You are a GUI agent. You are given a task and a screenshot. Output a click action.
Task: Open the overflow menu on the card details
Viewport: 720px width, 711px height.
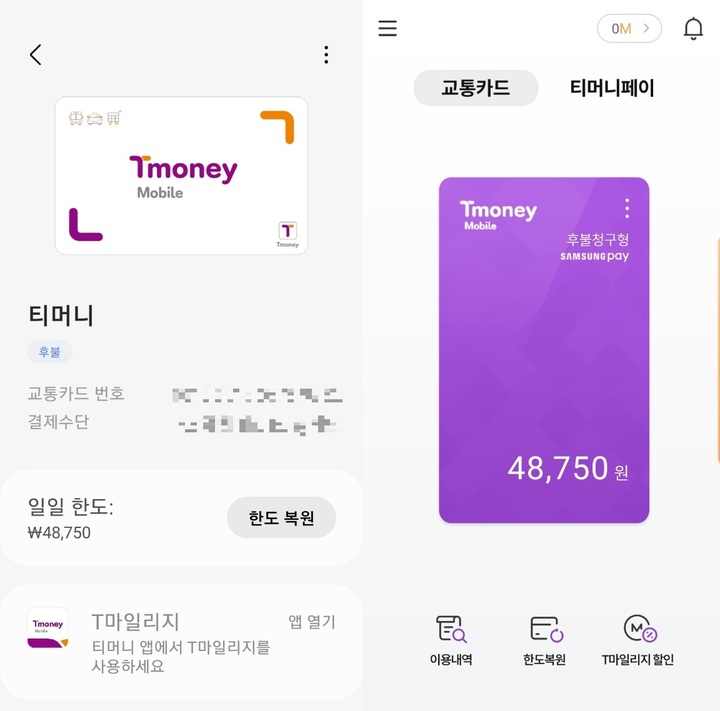(326, 55)
